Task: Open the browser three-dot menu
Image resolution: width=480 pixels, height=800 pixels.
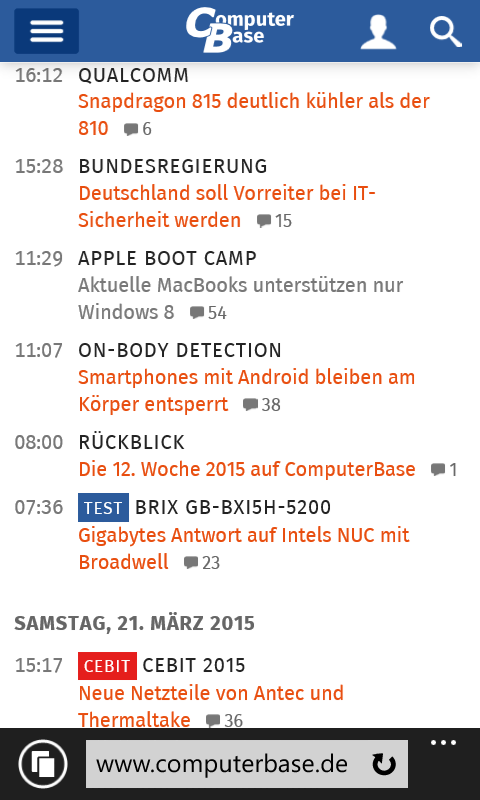Action: point(443,743)
